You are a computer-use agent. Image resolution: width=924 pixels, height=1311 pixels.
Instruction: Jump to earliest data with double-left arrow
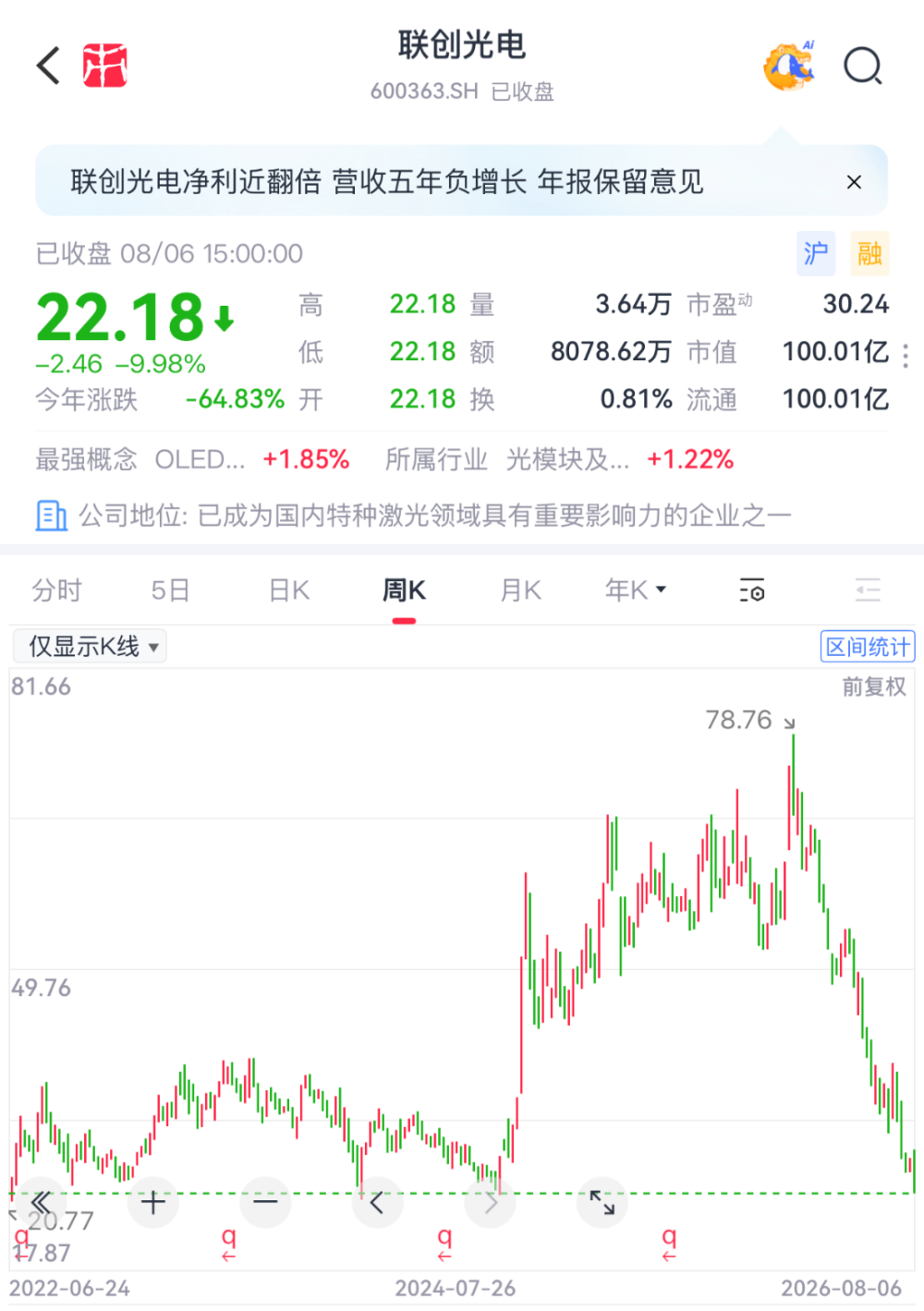42,1202
